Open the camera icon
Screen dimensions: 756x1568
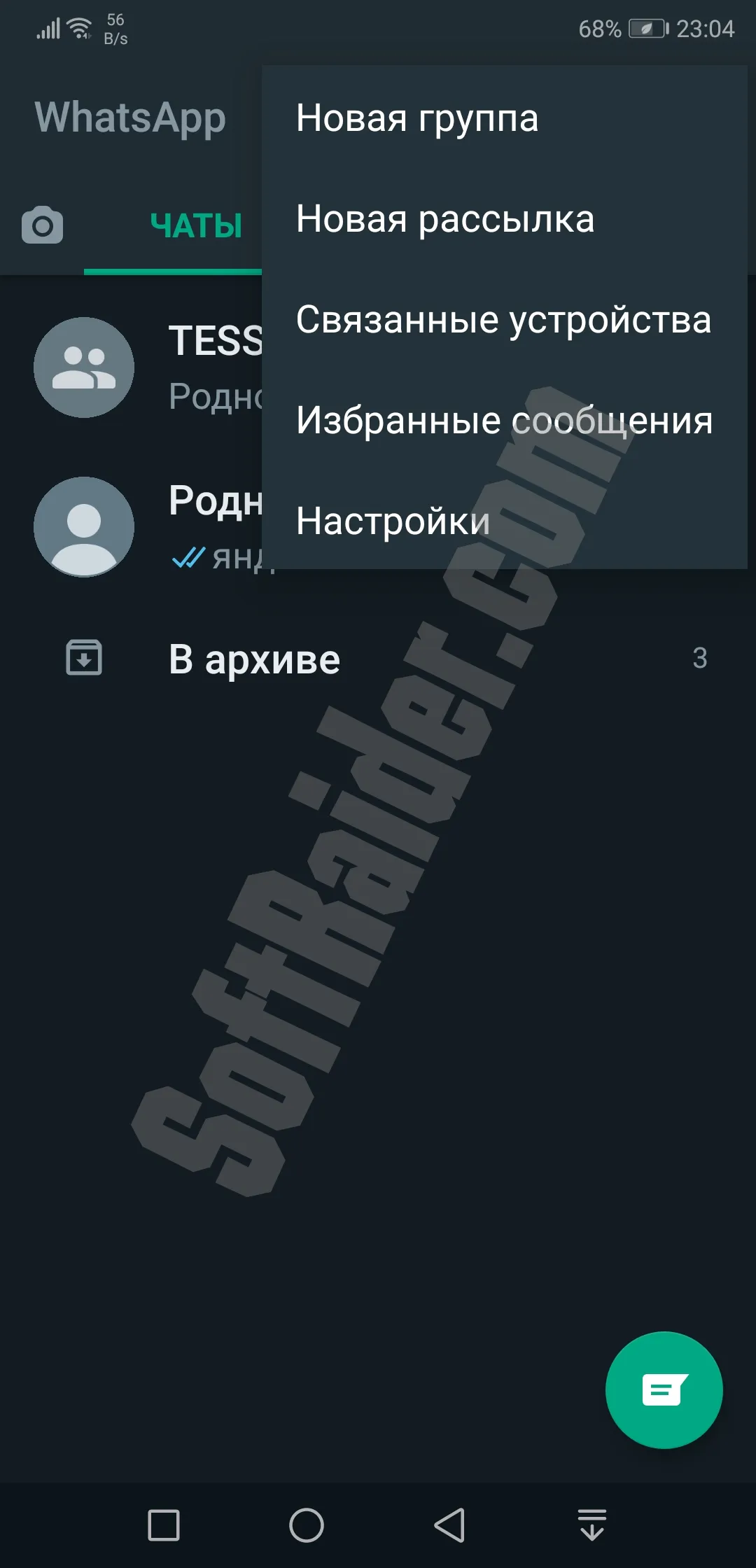(x=42, y=225)
